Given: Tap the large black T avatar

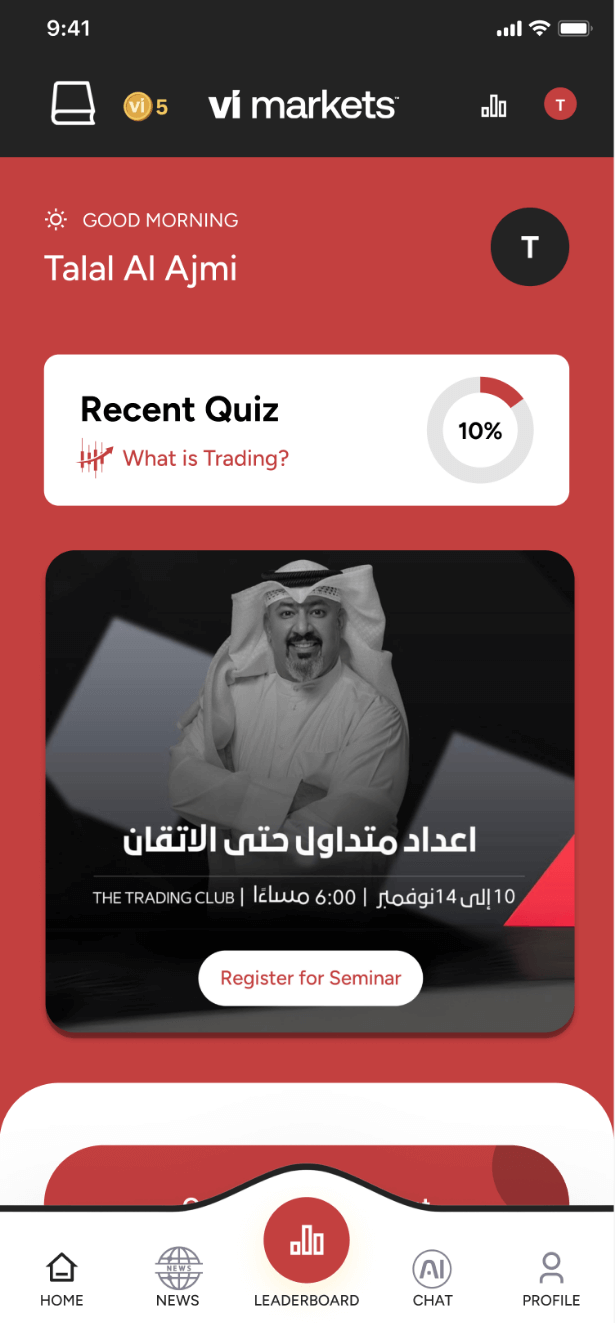Looking at the screenshot, I should [530, 247].
